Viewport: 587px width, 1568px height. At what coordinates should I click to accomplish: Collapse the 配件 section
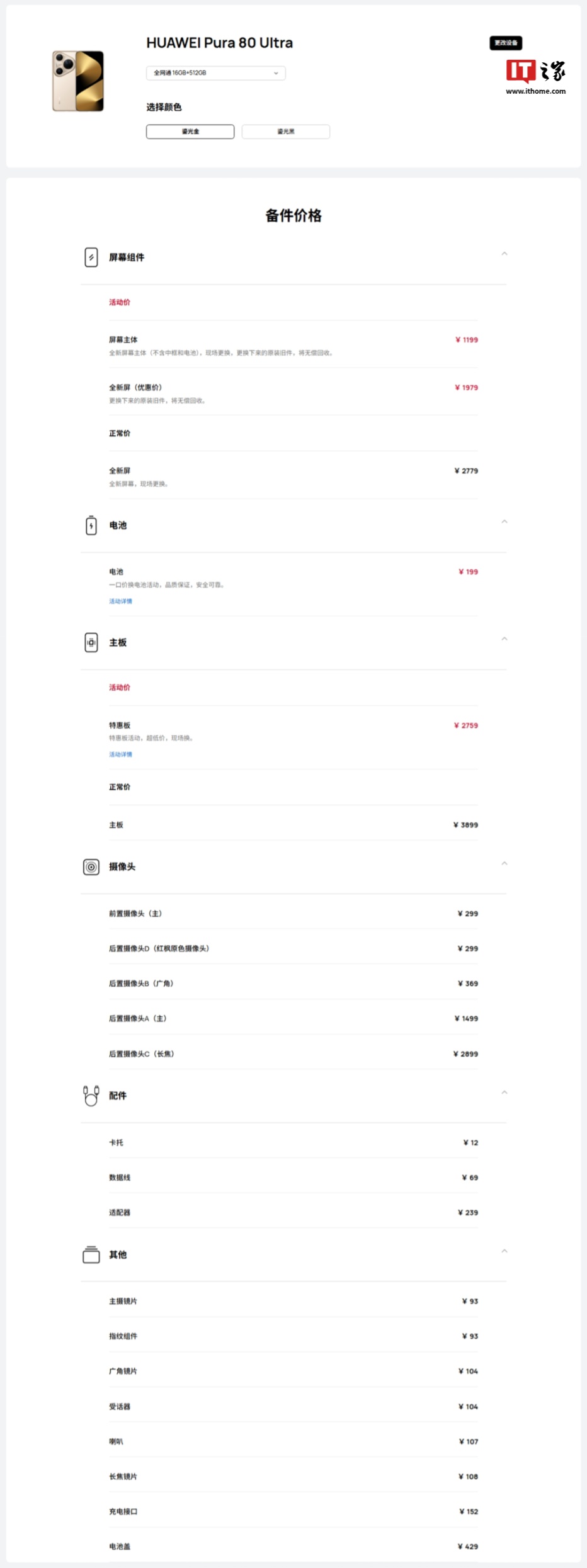pos(504,1093)
